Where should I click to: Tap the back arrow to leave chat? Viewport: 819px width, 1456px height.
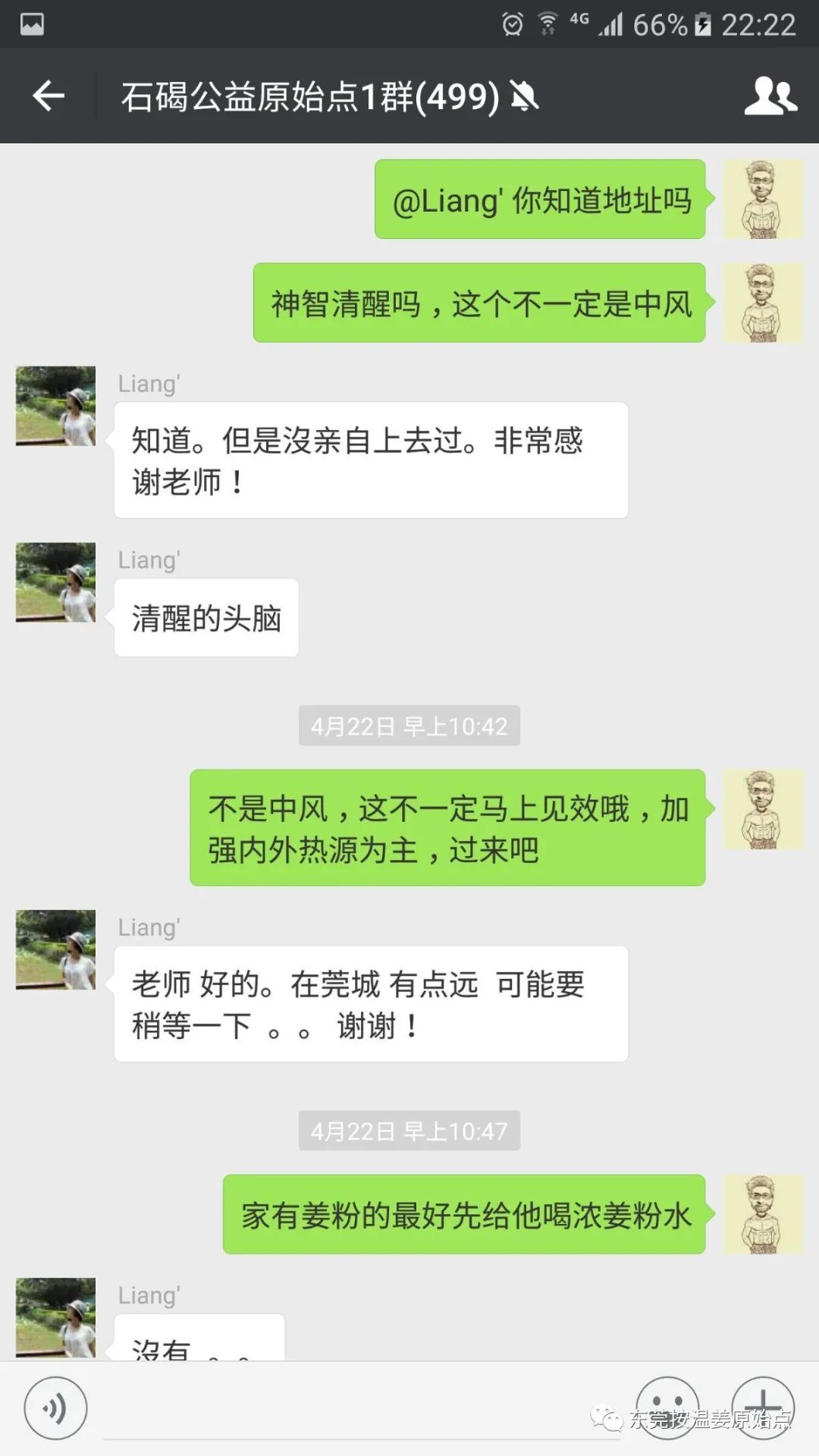47,96
